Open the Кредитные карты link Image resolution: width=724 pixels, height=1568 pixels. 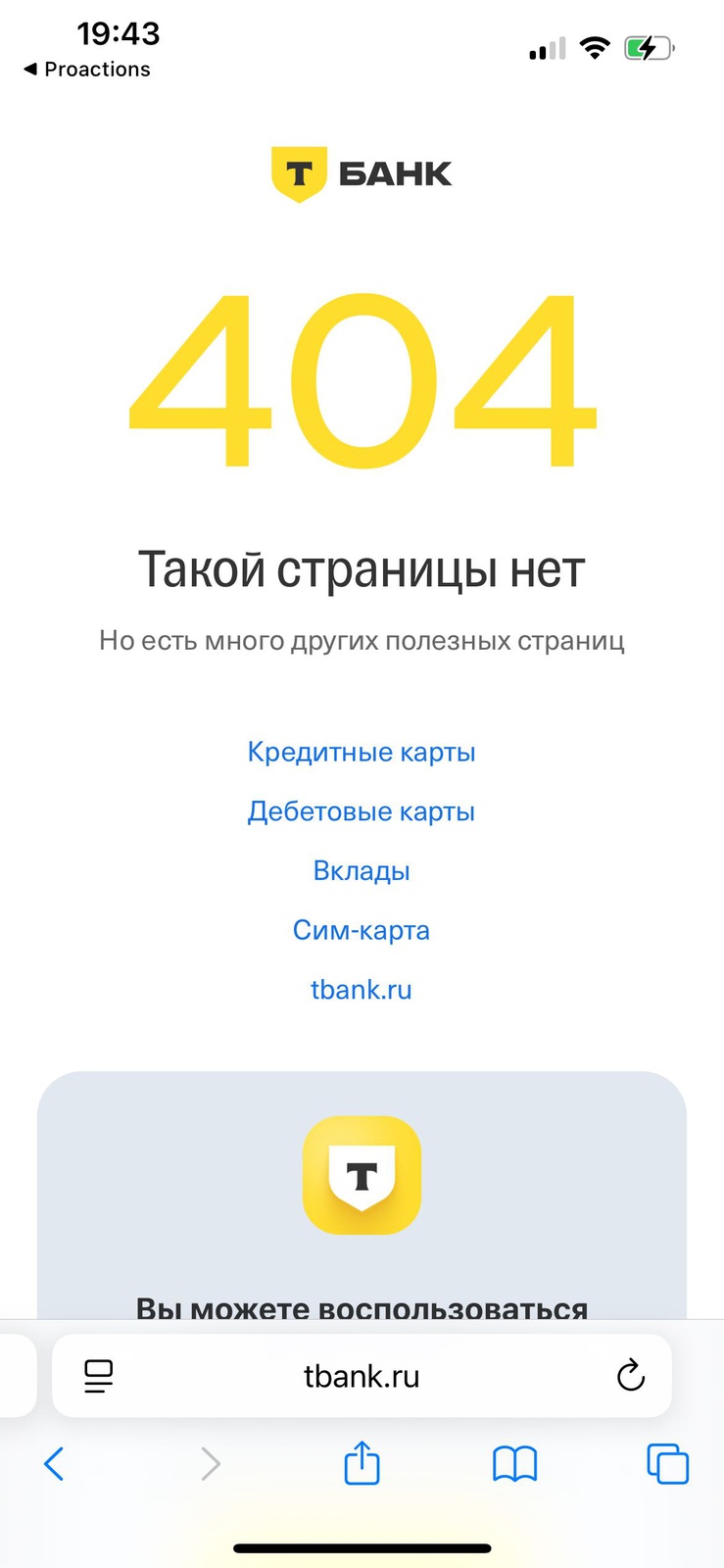click(361, 752)
